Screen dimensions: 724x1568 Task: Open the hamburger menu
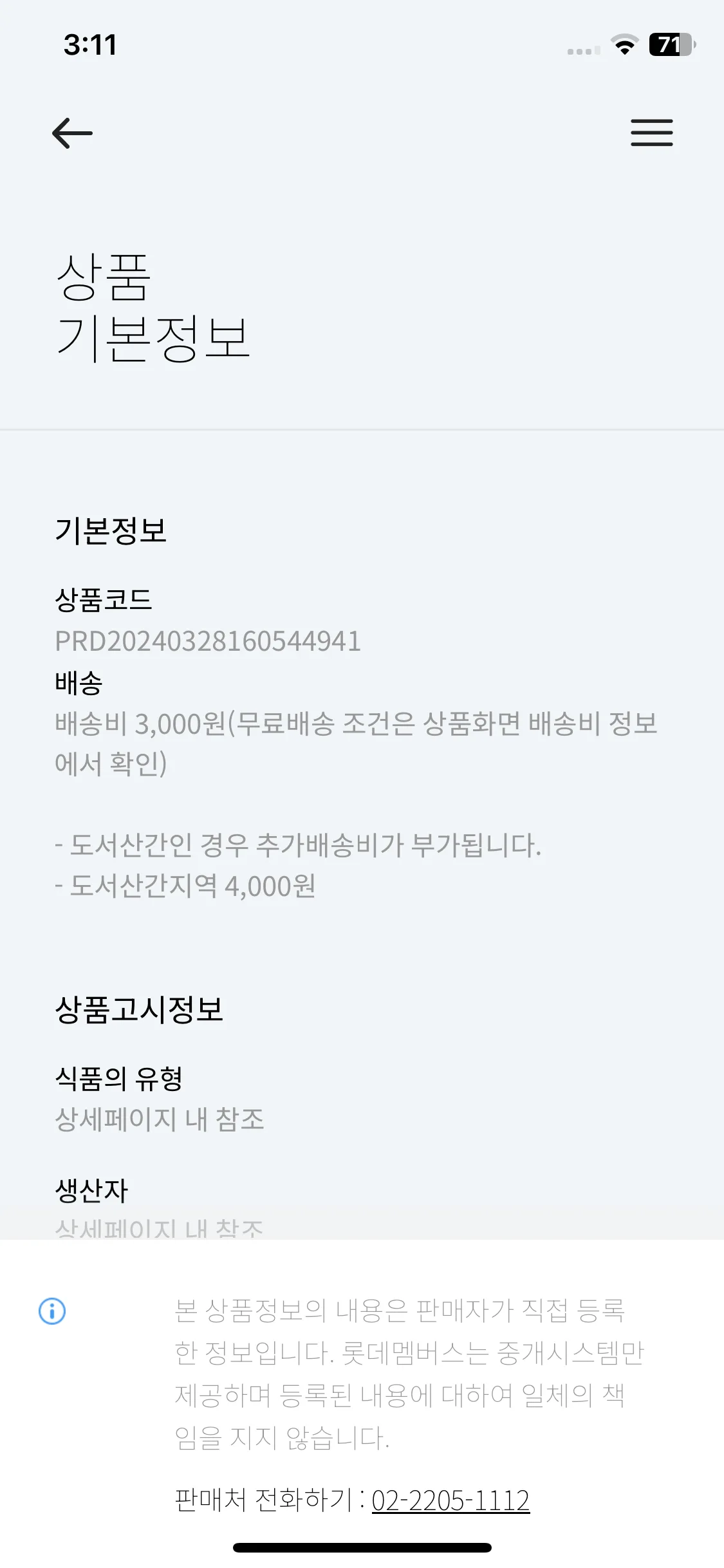651,133
